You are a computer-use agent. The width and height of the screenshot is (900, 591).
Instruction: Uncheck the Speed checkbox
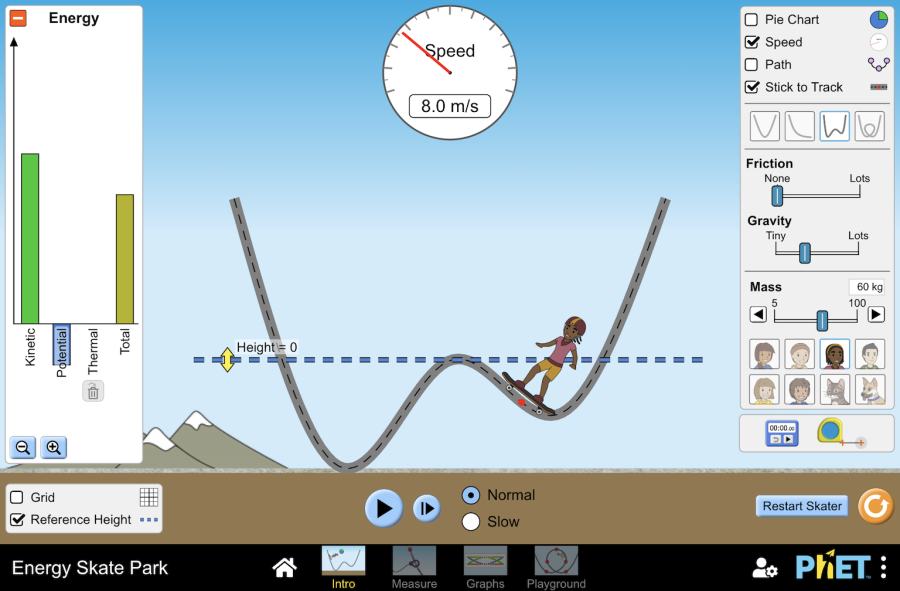[752, 42]
